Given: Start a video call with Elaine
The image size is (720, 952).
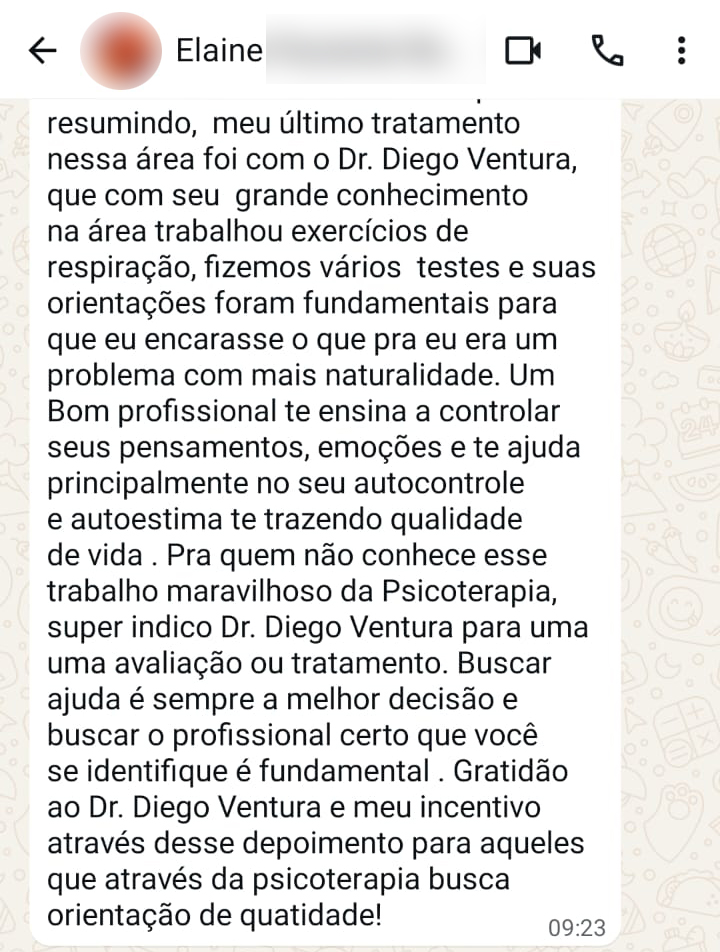Looking at the screenshot, I should (522, 50).
